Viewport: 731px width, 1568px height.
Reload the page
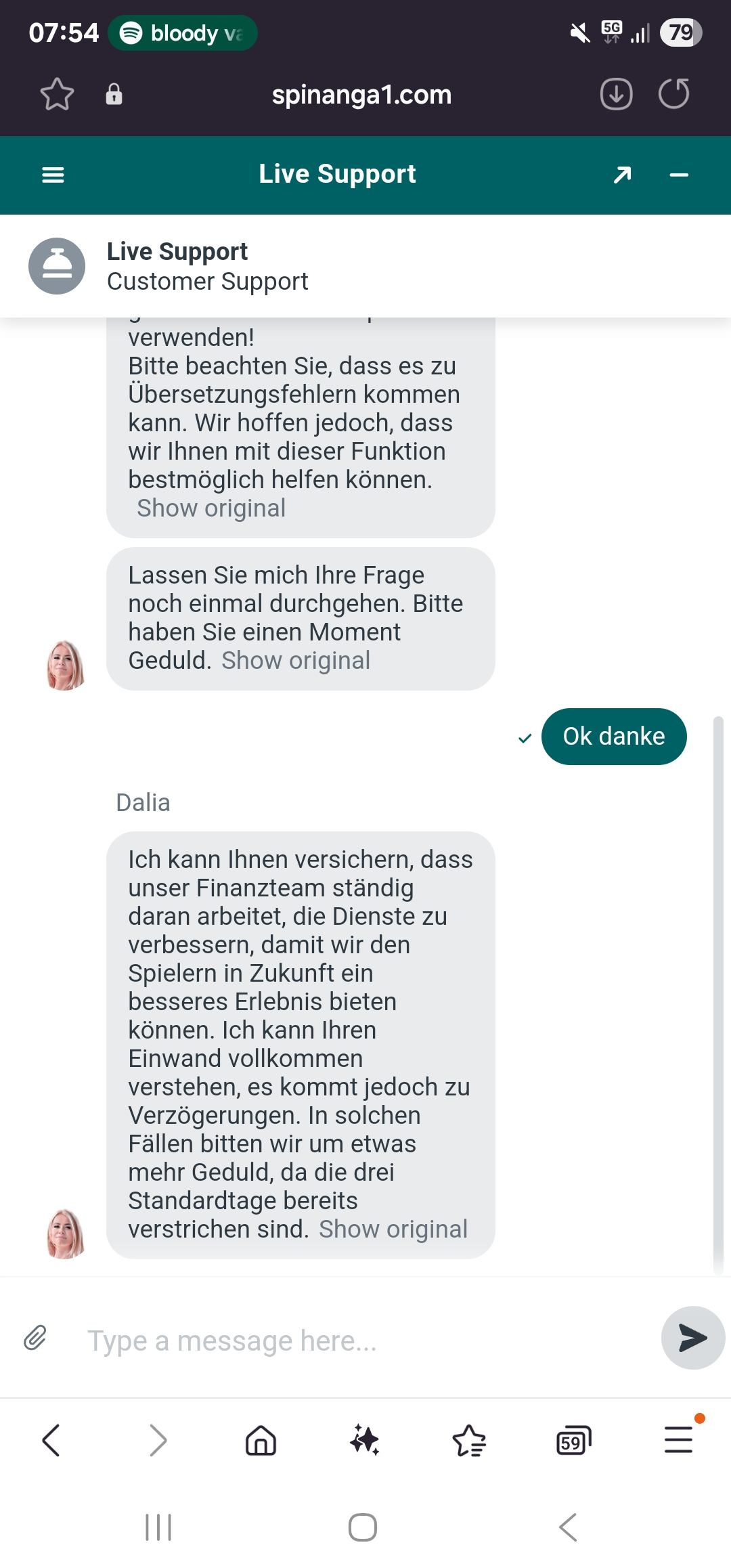[x=674, y=94]
